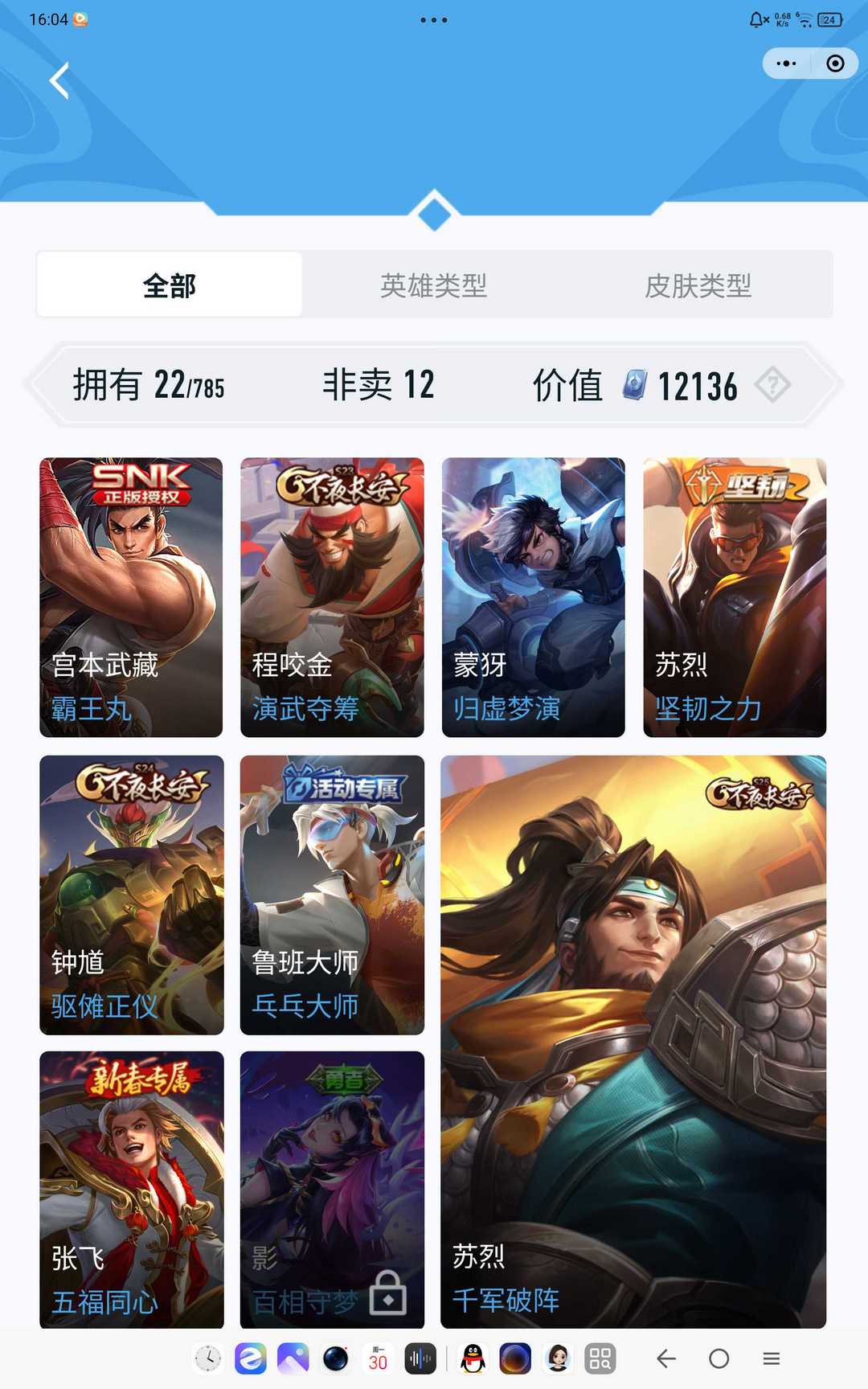Image resolution: width=868 pixels, height=1389 pixels.
Task: Open the voice recorder taskbar icon
Action: tap(421, 1358)
